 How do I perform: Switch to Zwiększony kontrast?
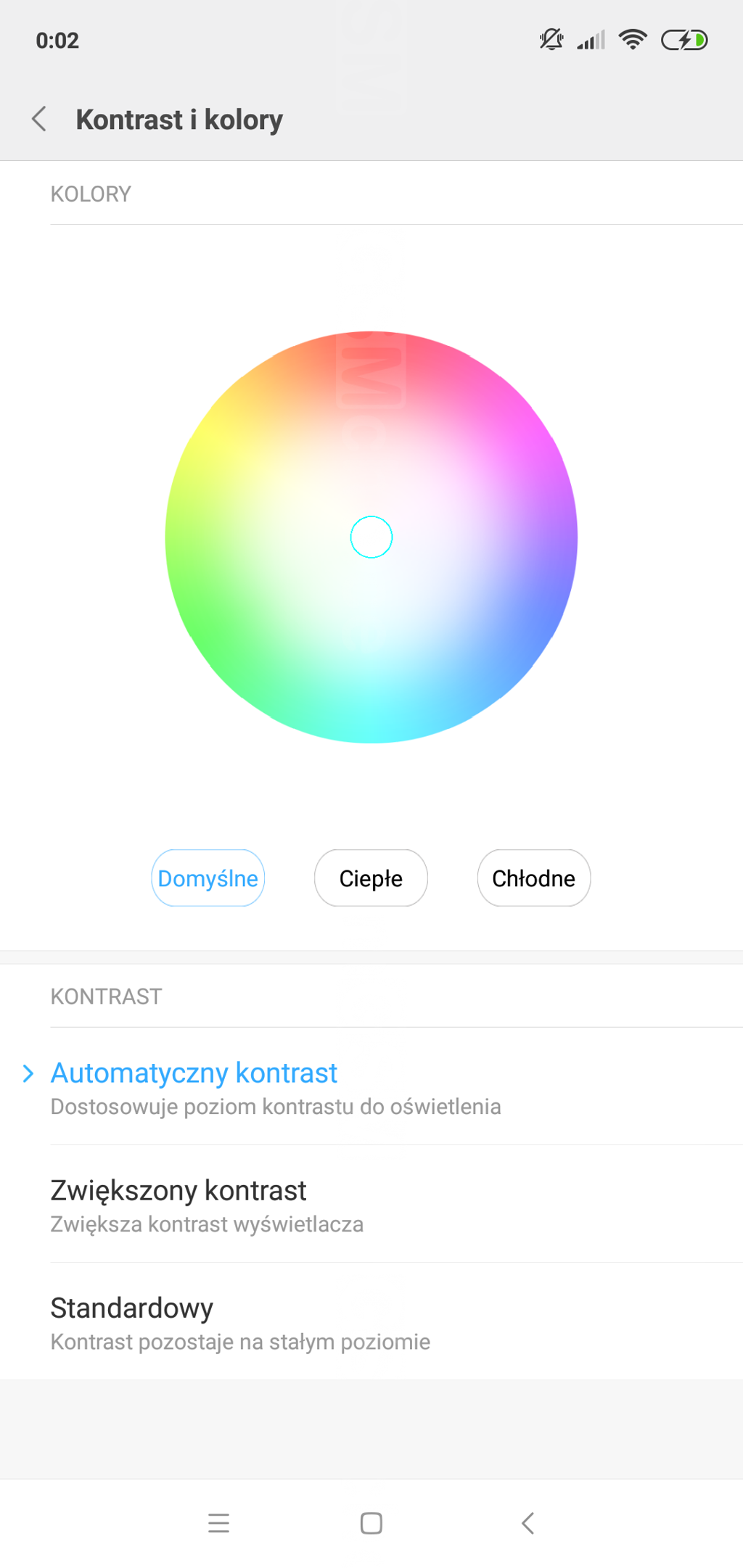coord(371,1204)
